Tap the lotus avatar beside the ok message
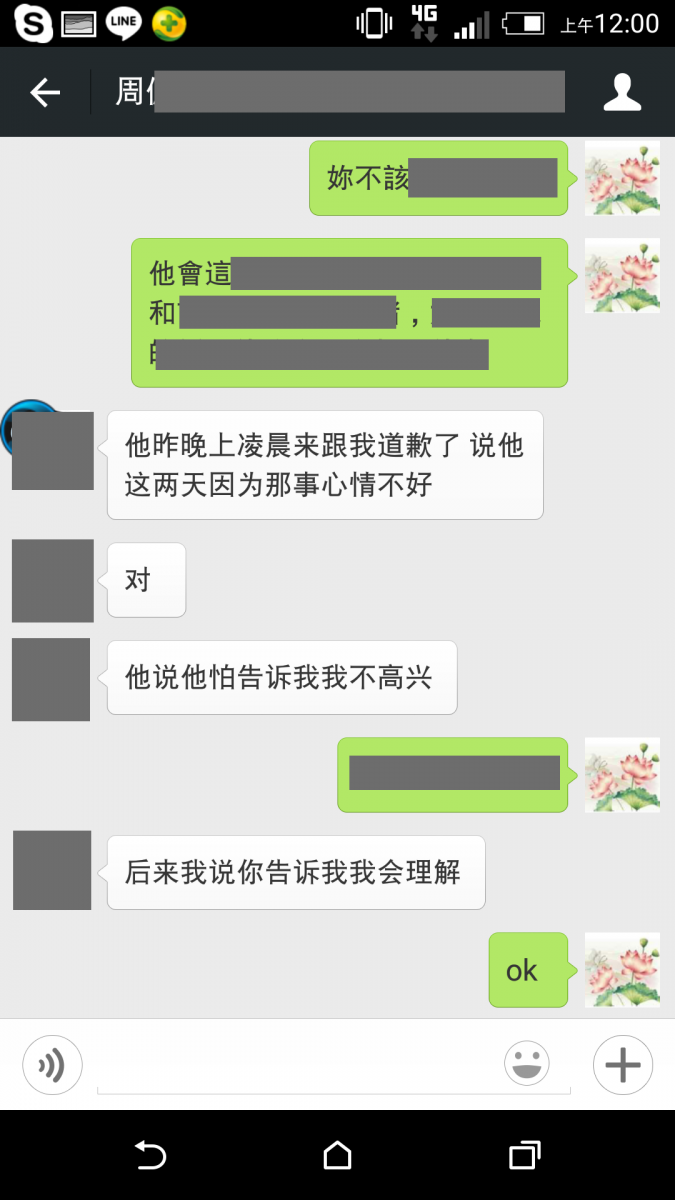The image size is (675, 1200). (x=622, y=970)
